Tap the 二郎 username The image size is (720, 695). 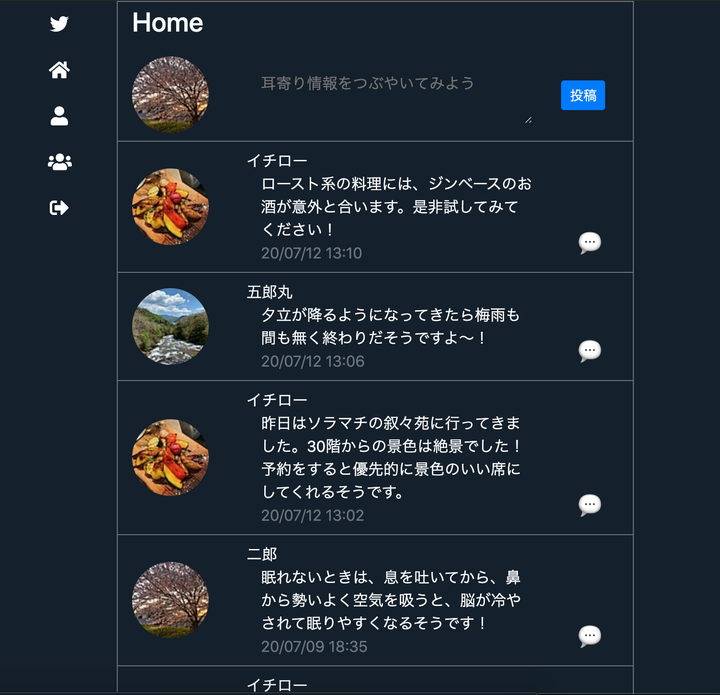click(262, 554)
